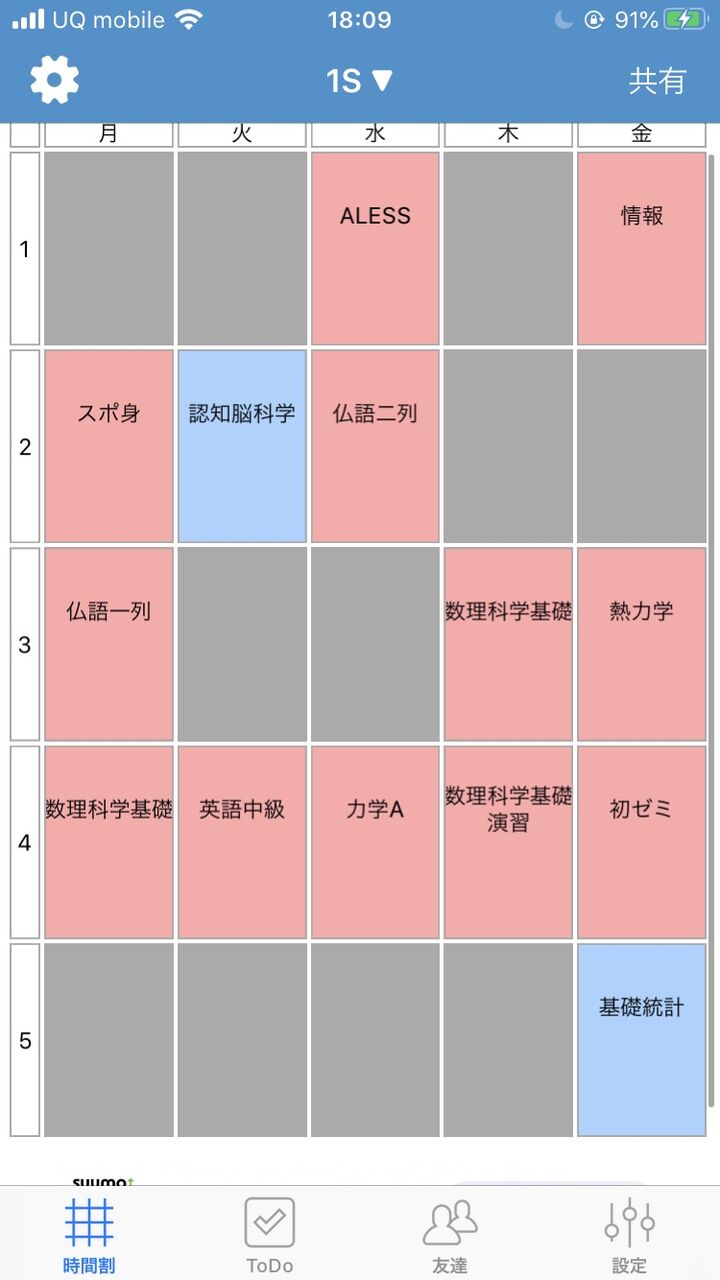Open the ALESS class cell
Viewport: 720px width, 1280px height.
(x=375, y=248)
